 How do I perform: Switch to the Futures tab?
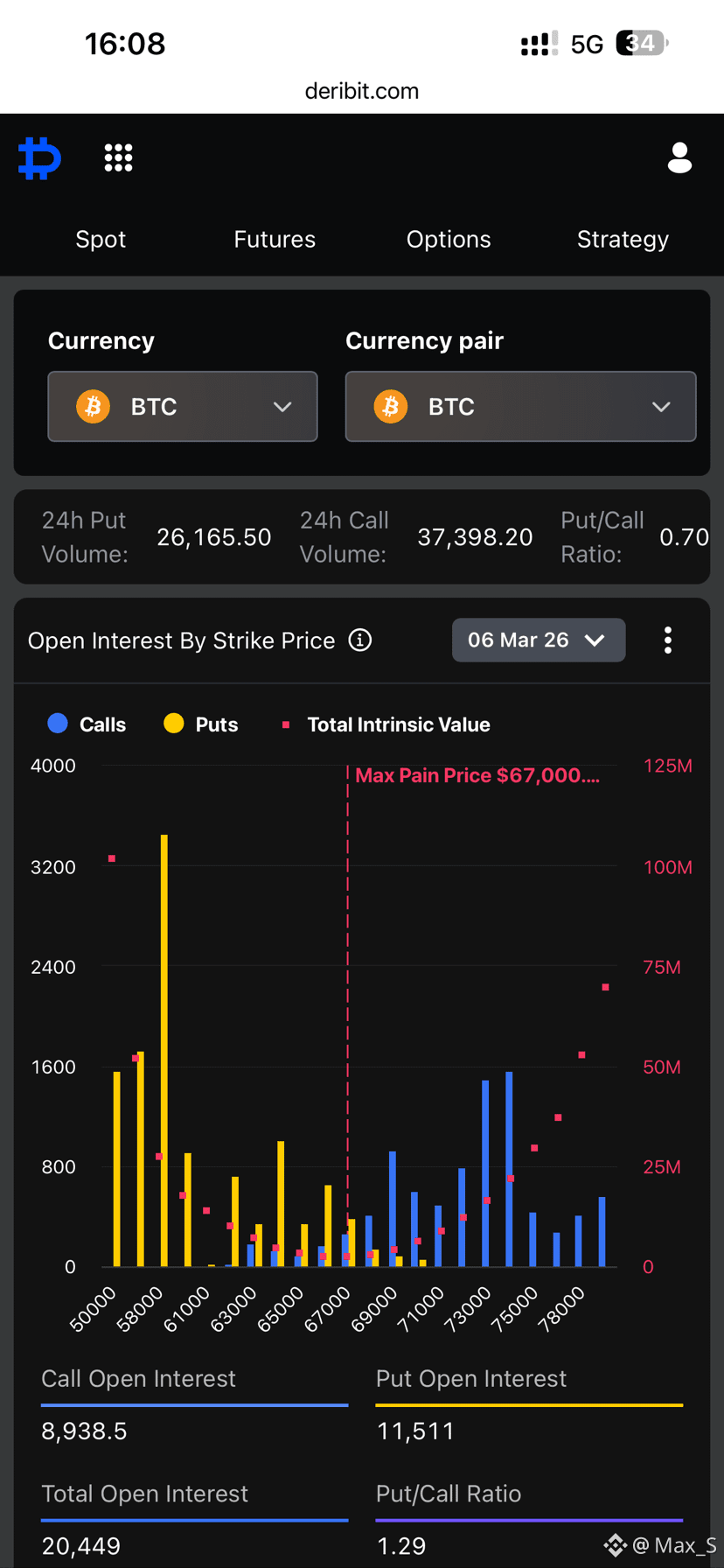point(275,239)
